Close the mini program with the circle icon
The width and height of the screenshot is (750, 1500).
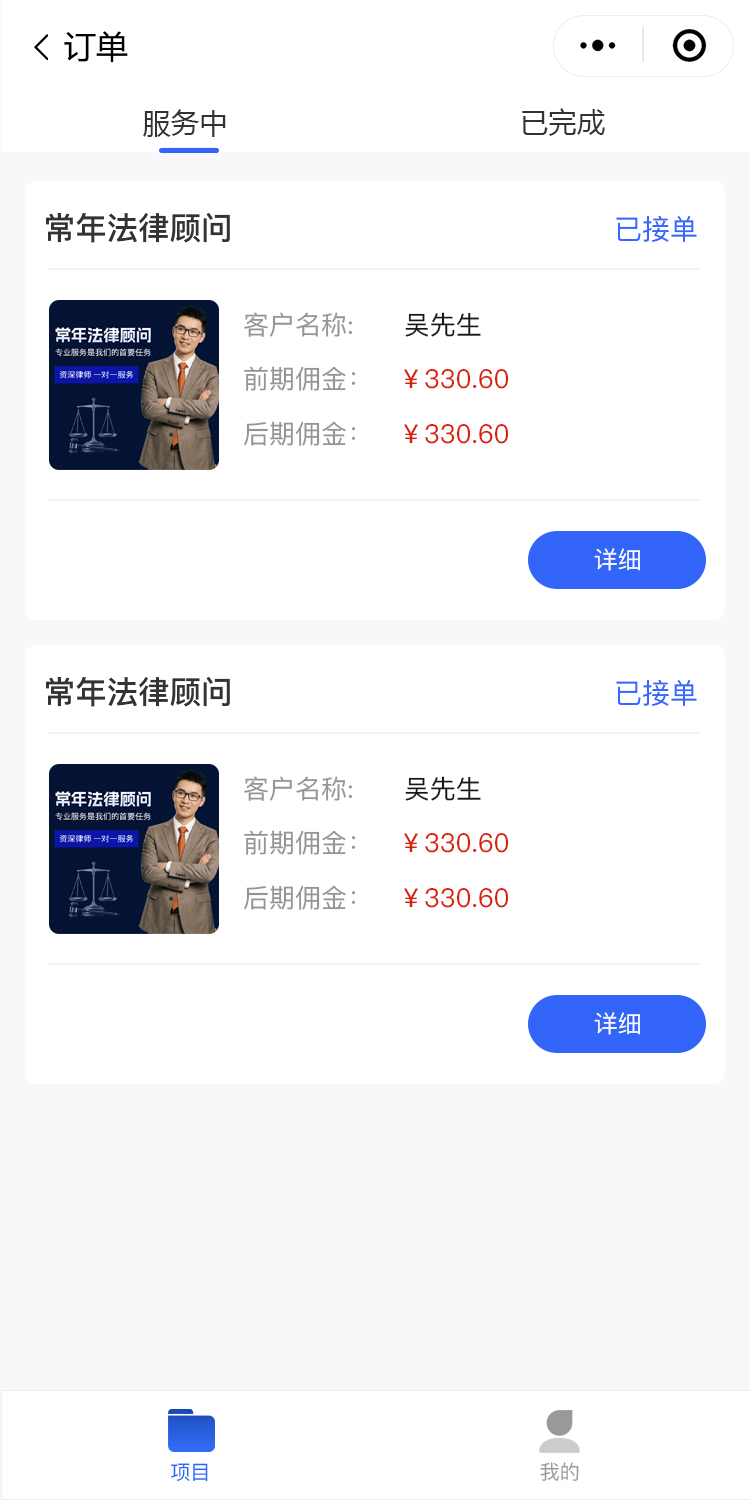click(689, 46)
